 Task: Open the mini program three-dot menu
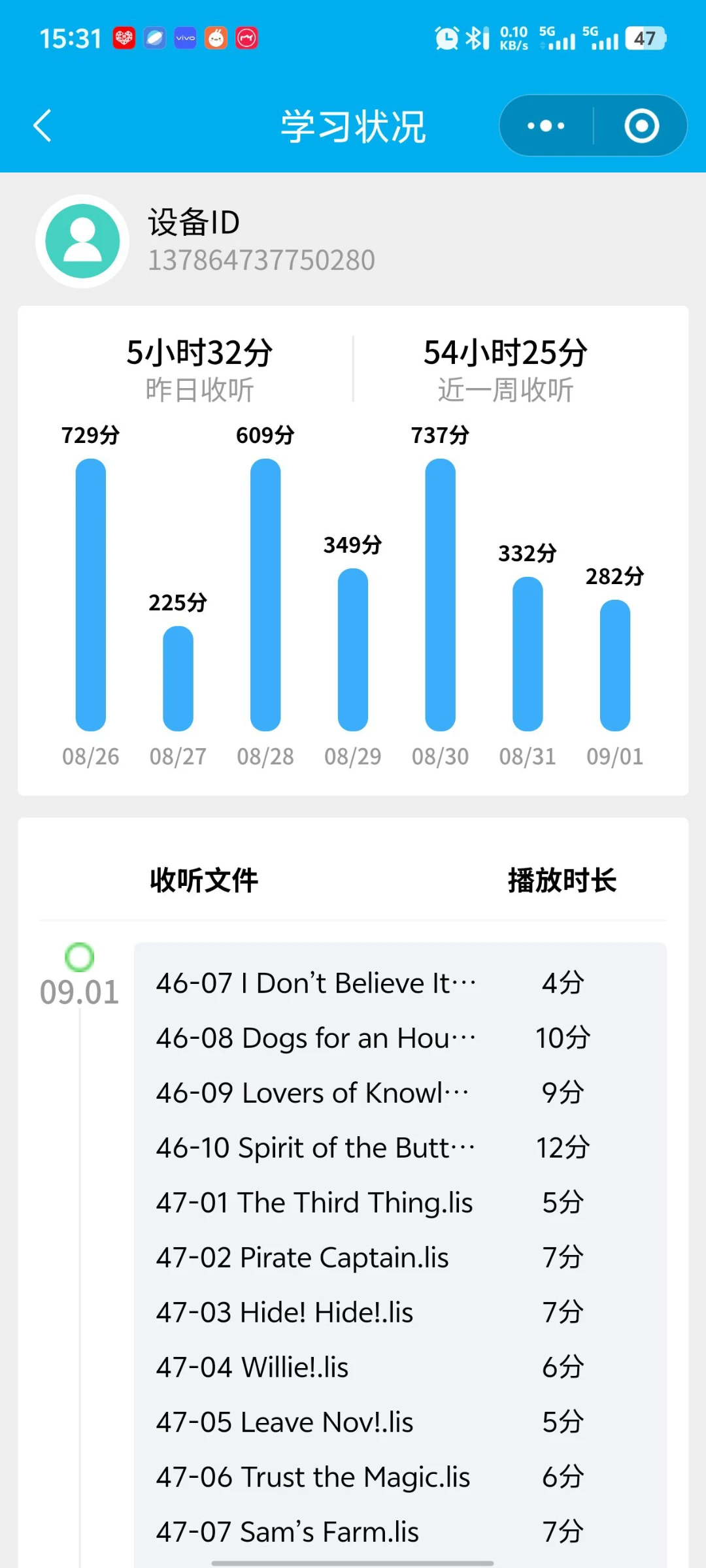546,125
